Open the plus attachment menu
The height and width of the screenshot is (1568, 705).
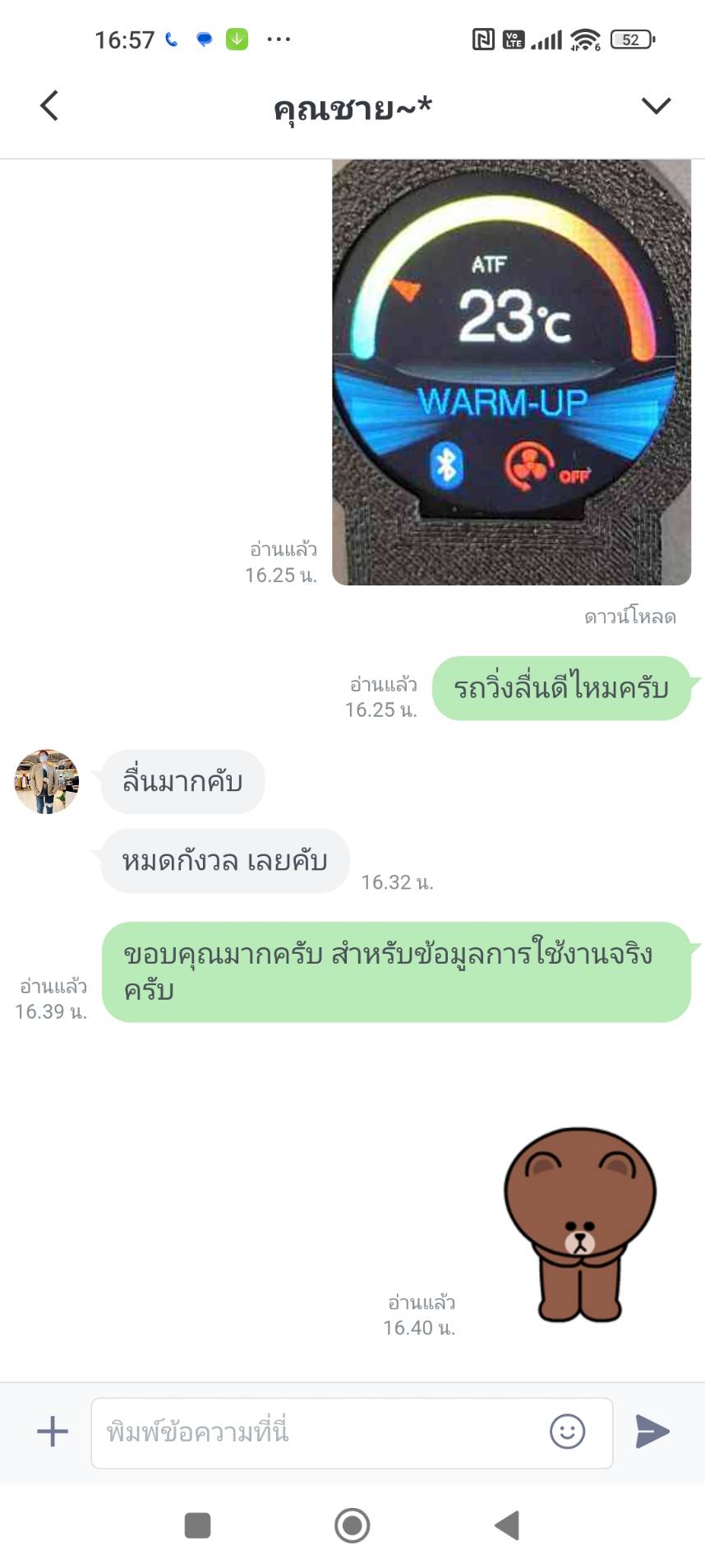point(53,1432)
